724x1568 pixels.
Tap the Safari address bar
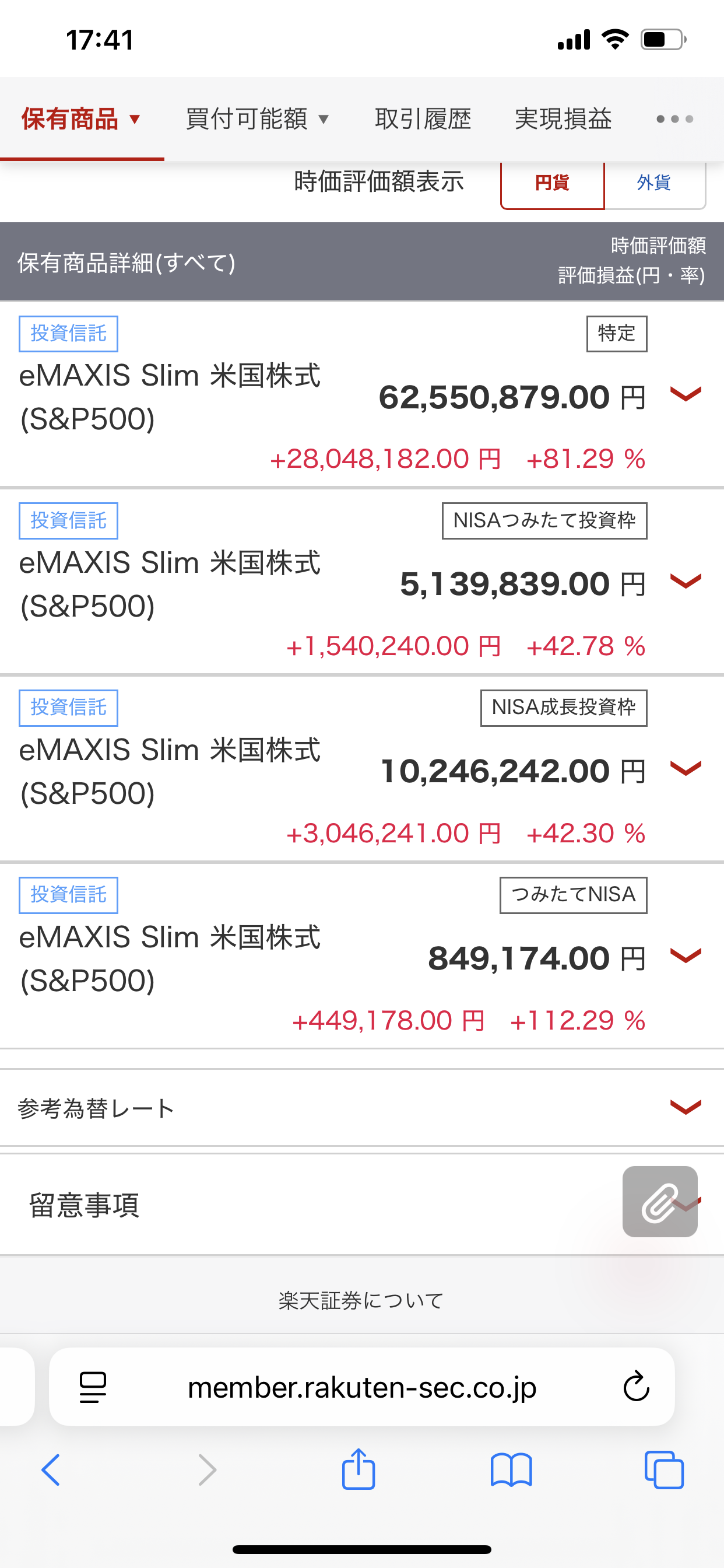361,1388
